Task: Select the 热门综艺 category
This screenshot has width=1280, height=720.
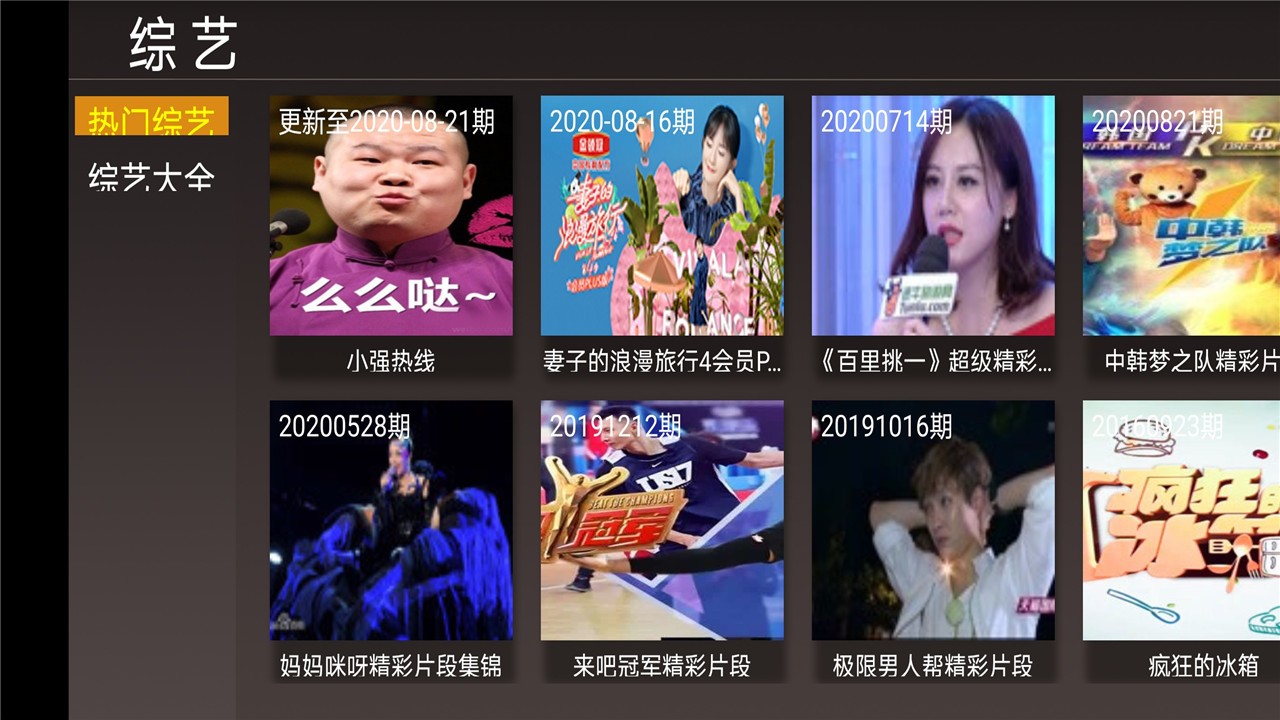Action: (151, 117)
